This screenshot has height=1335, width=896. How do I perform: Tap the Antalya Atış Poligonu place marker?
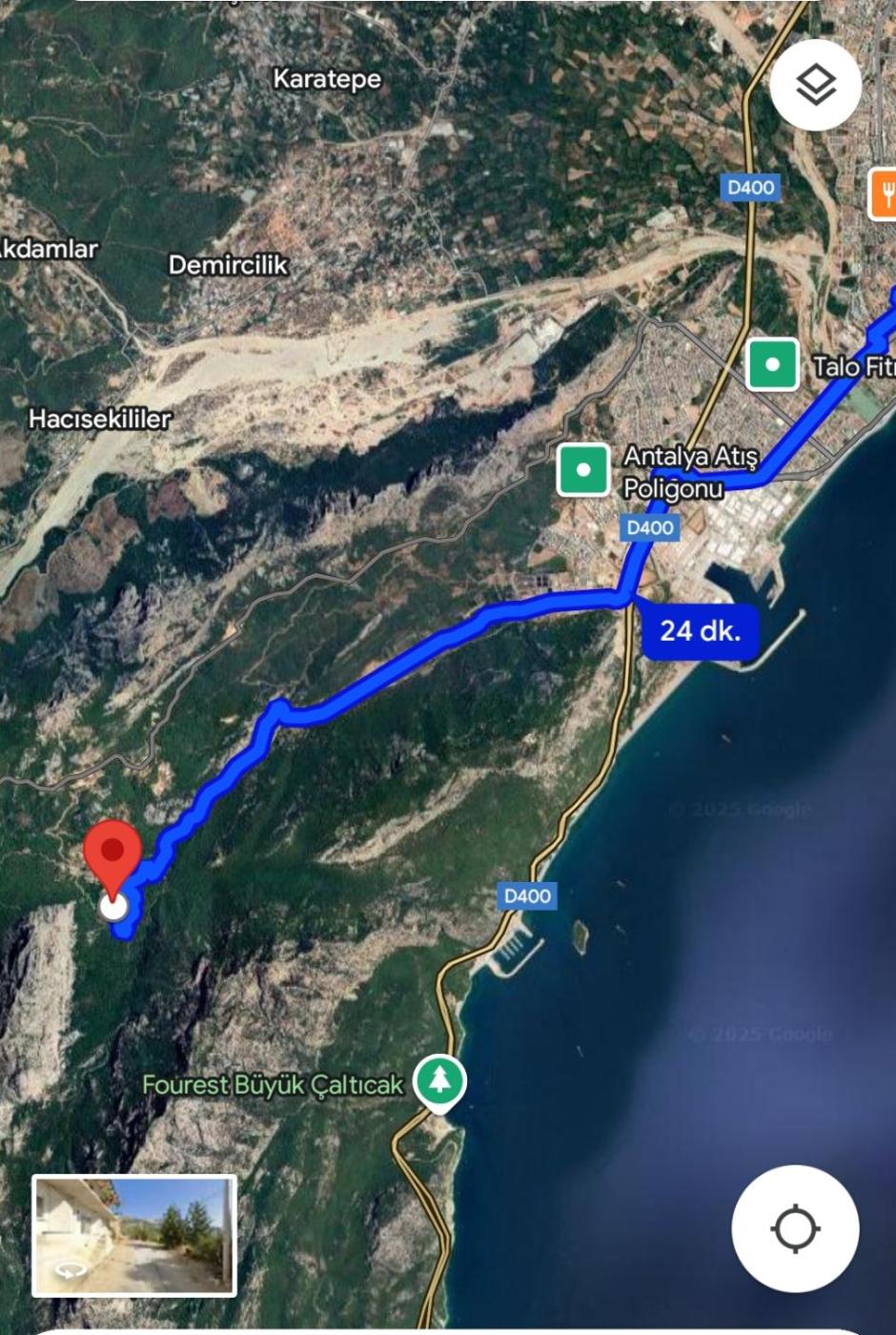coord(583,469)
